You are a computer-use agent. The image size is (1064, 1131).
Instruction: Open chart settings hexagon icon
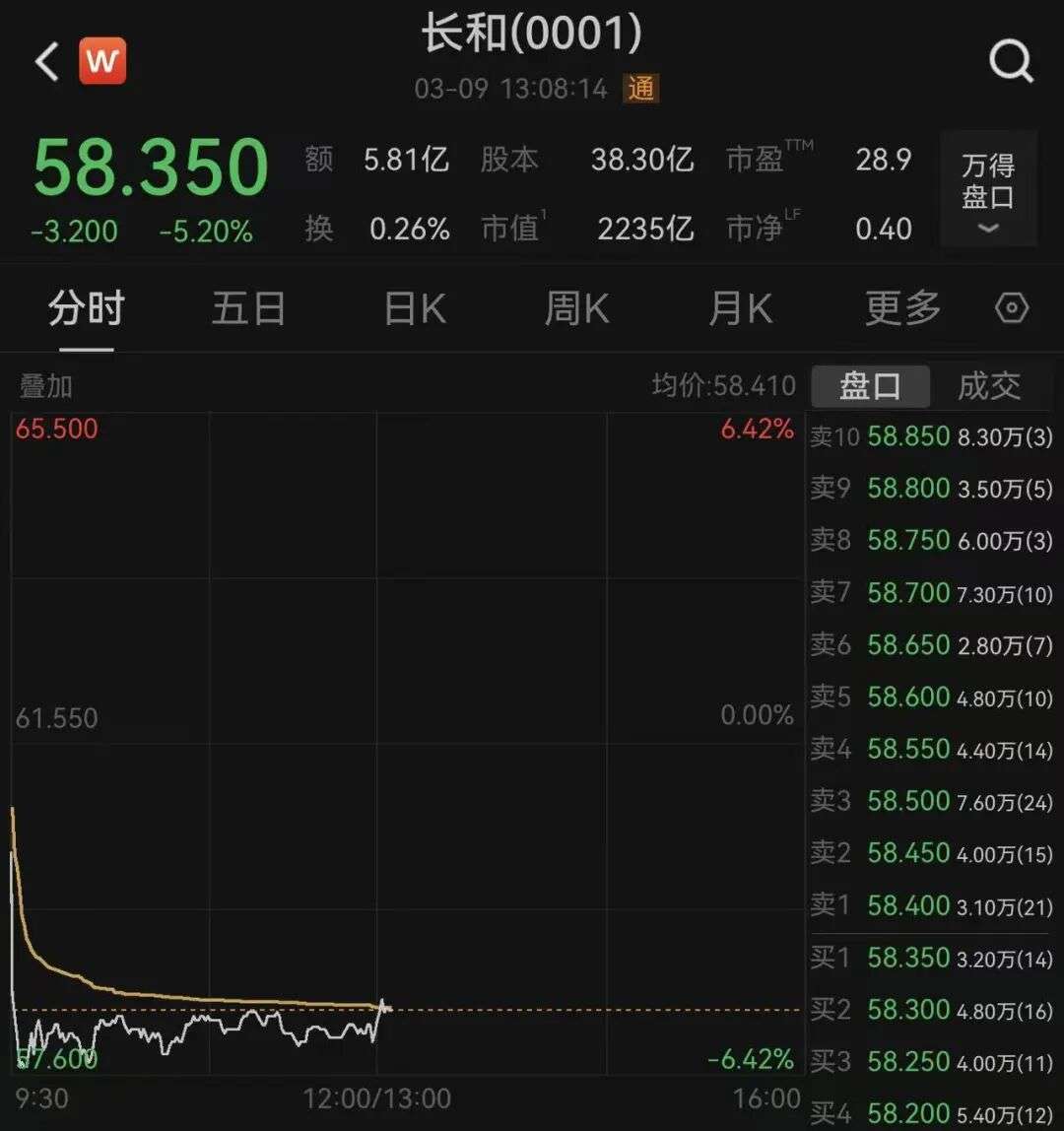(1012, 308)
